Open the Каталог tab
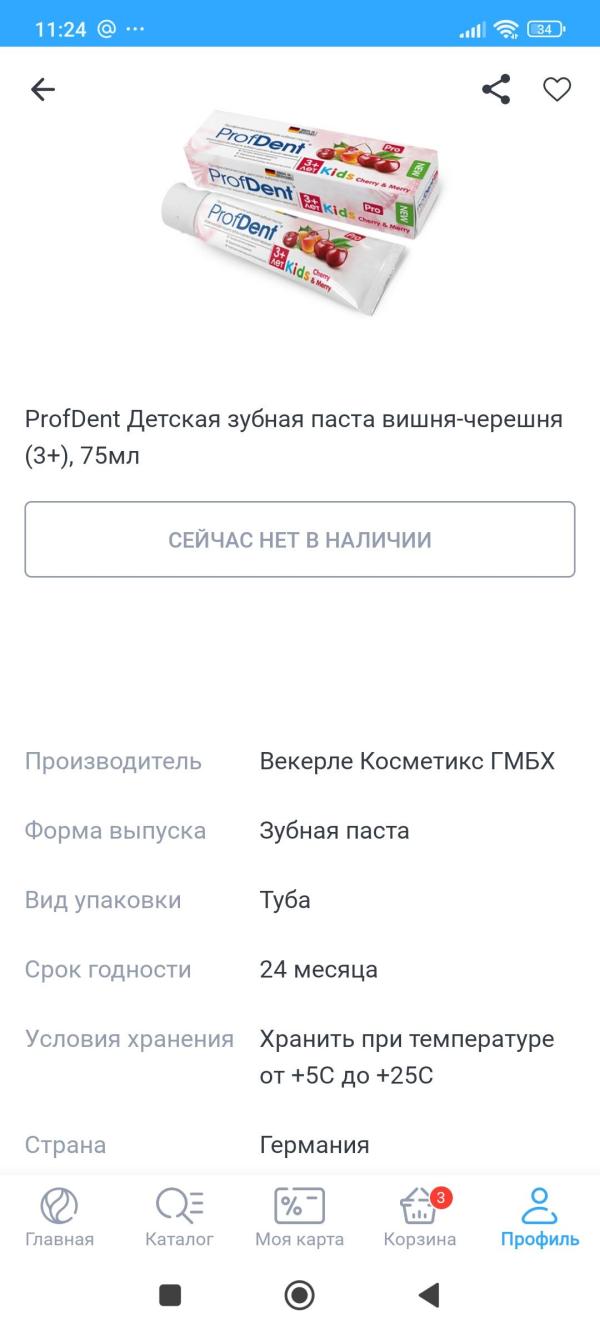This screenshot has width=600, height=1332. click(x=180, y=1217)
